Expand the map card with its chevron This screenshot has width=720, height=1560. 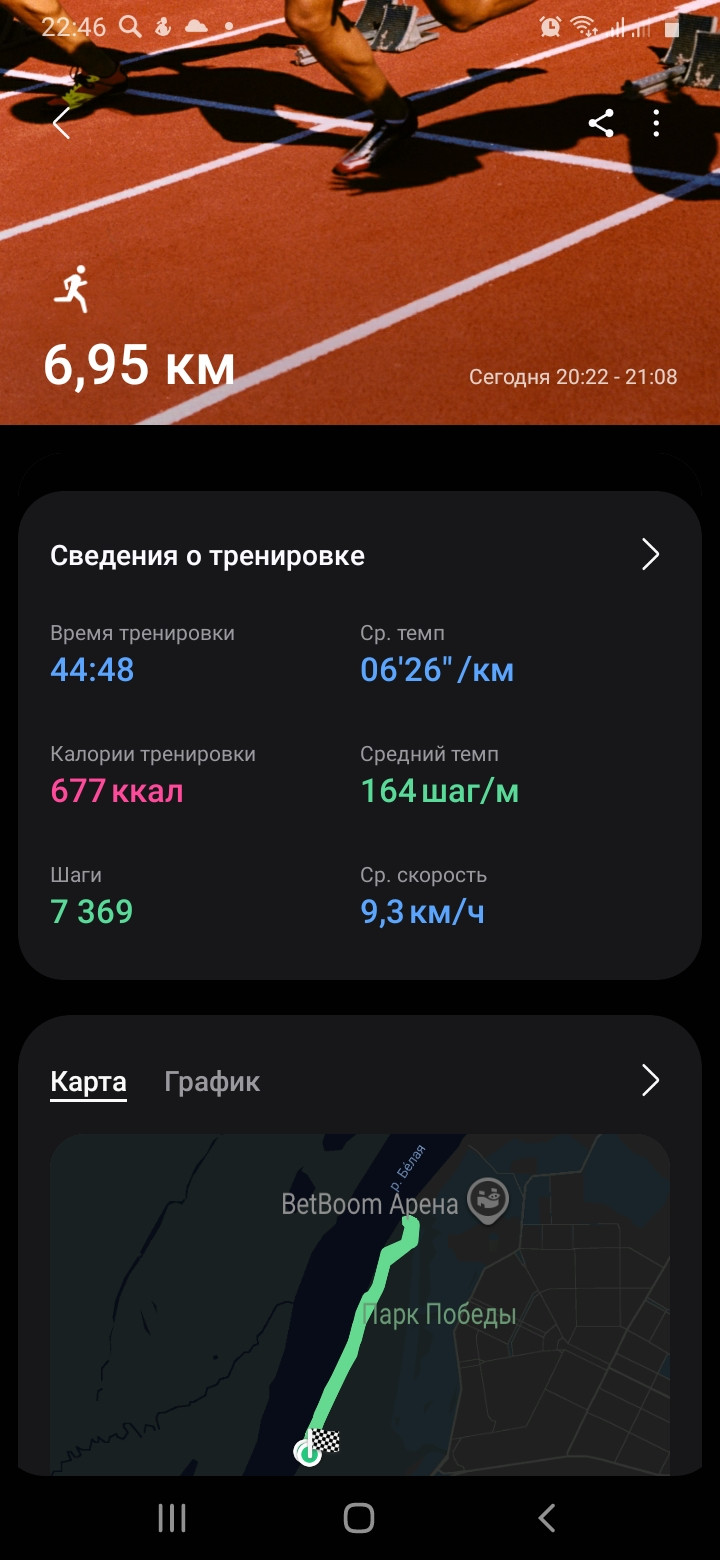[651, 1080]
